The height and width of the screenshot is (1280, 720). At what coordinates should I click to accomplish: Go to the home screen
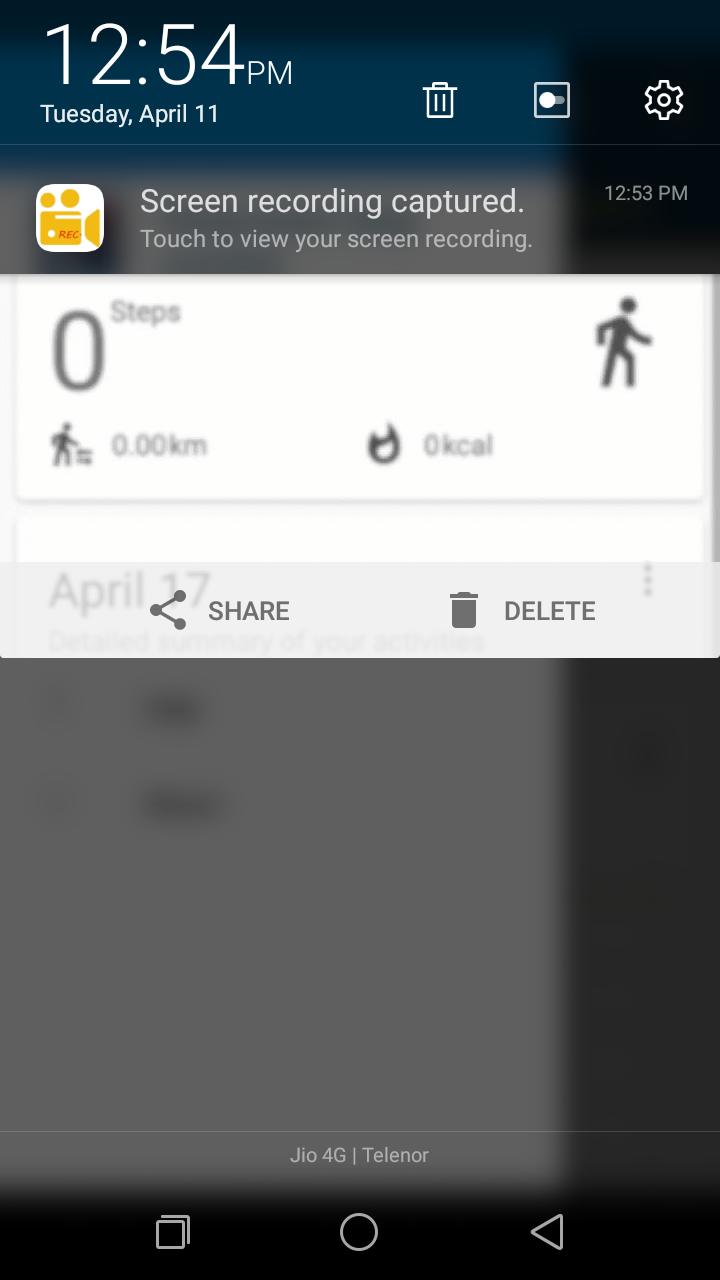[359, 1232]
